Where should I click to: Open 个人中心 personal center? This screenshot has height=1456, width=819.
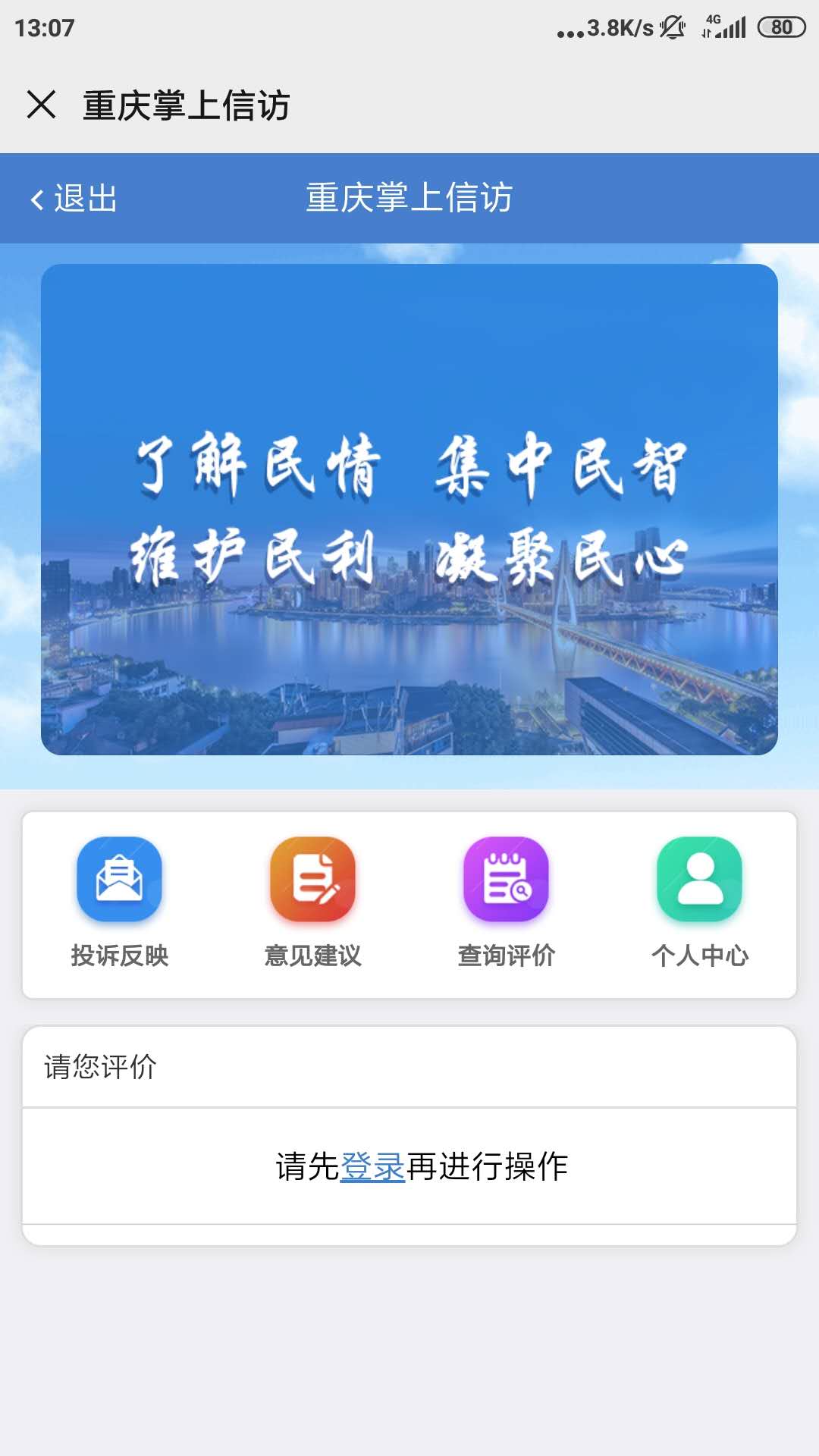(x=699, y=901)
